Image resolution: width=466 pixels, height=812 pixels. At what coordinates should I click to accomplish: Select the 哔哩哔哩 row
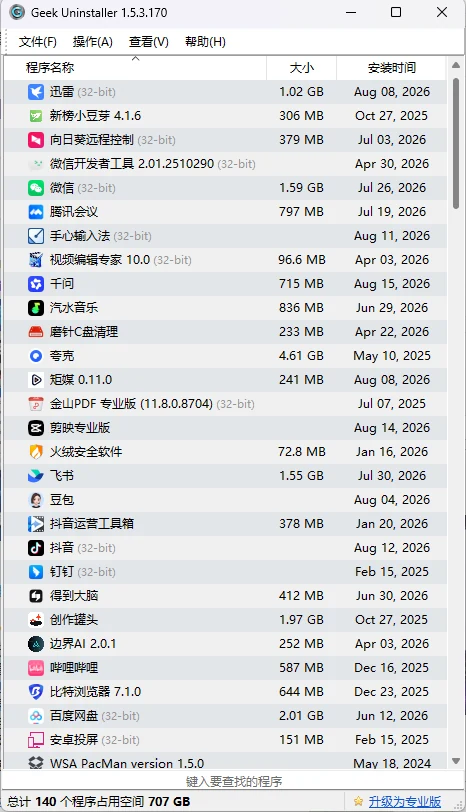click(x=225, y=668)
